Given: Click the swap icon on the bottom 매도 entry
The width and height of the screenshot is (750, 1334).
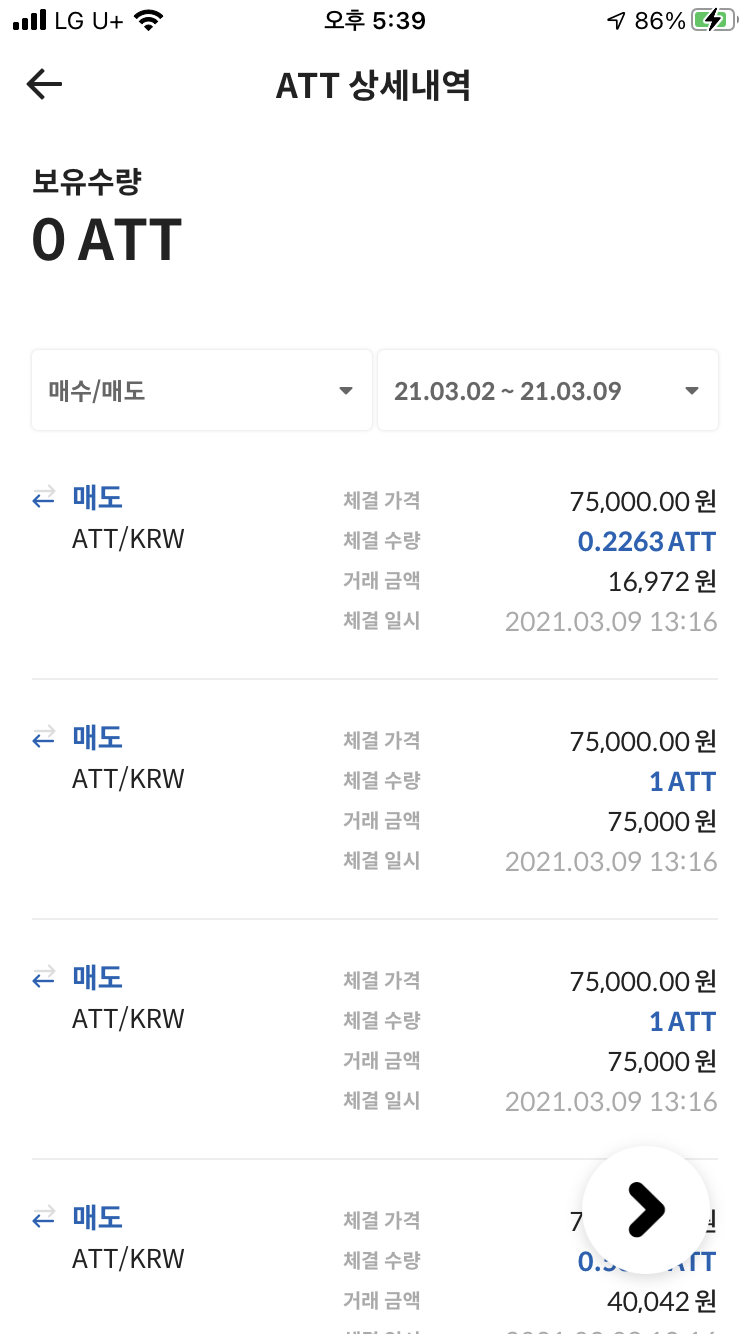Looking at the screenshot, I should click(x=41, y=1218).
